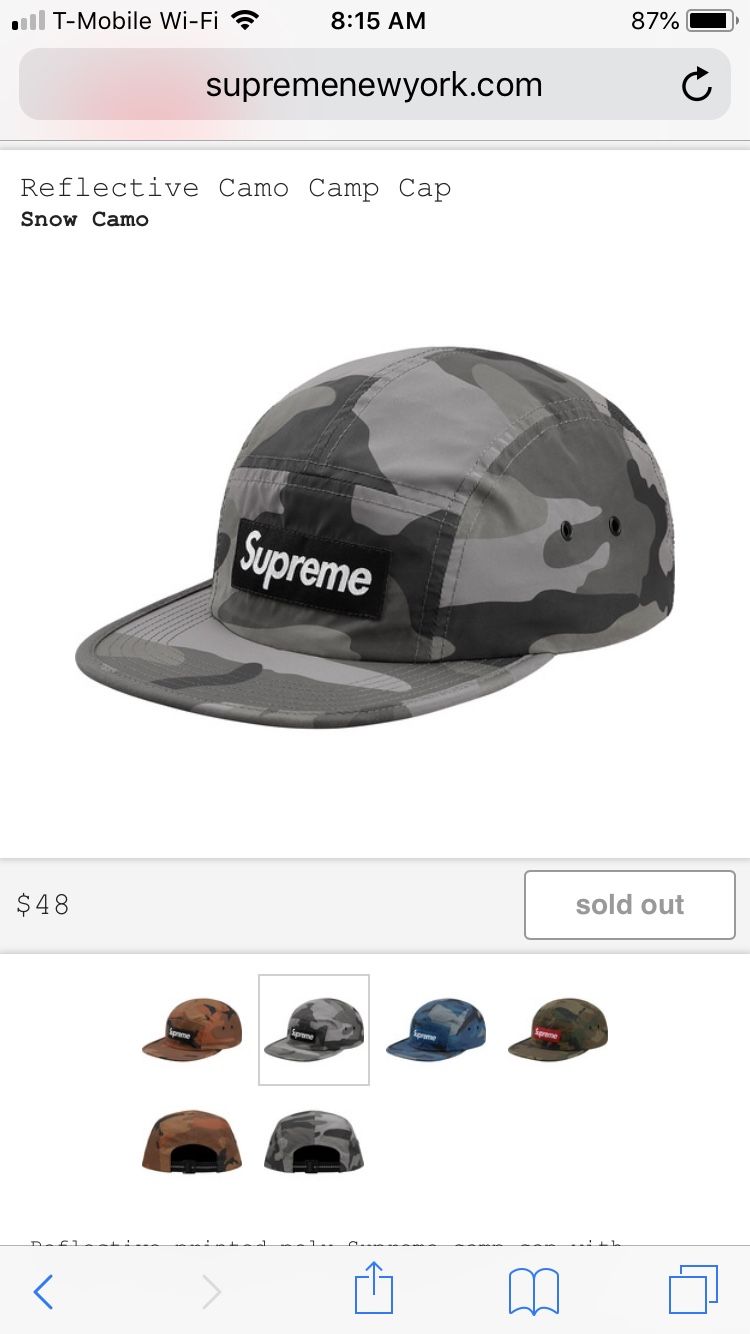The height and width of the screenshot is (1334, 750).
Task: Tap the supremenewyork.com address bar
Action: tap(374, 85)
